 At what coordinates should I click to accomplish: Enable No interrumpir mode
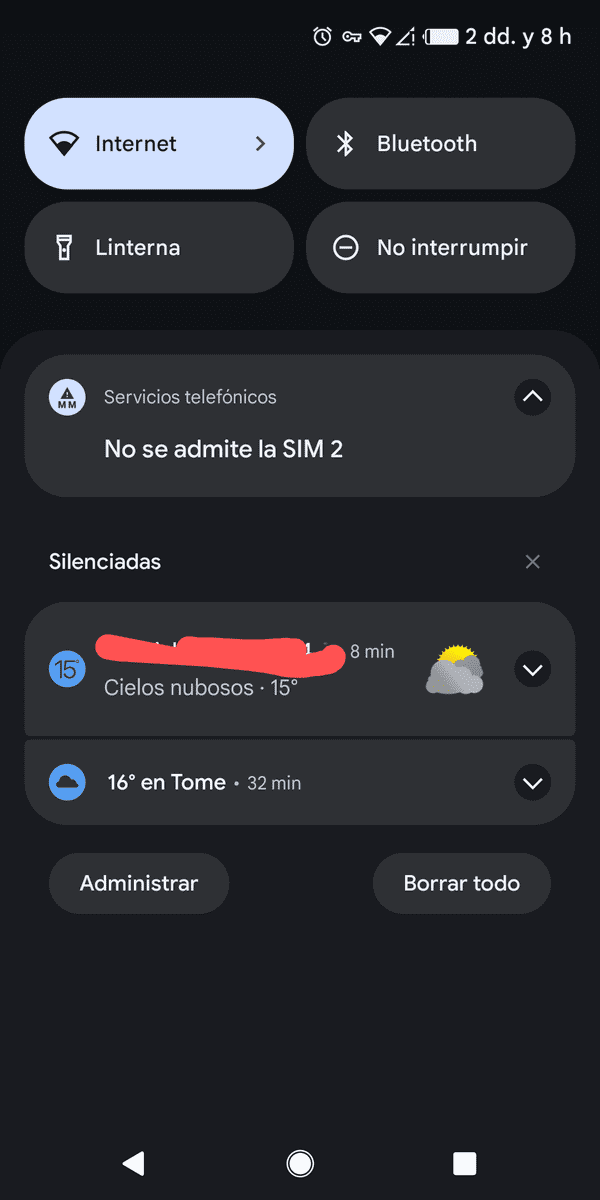[441, 248]
